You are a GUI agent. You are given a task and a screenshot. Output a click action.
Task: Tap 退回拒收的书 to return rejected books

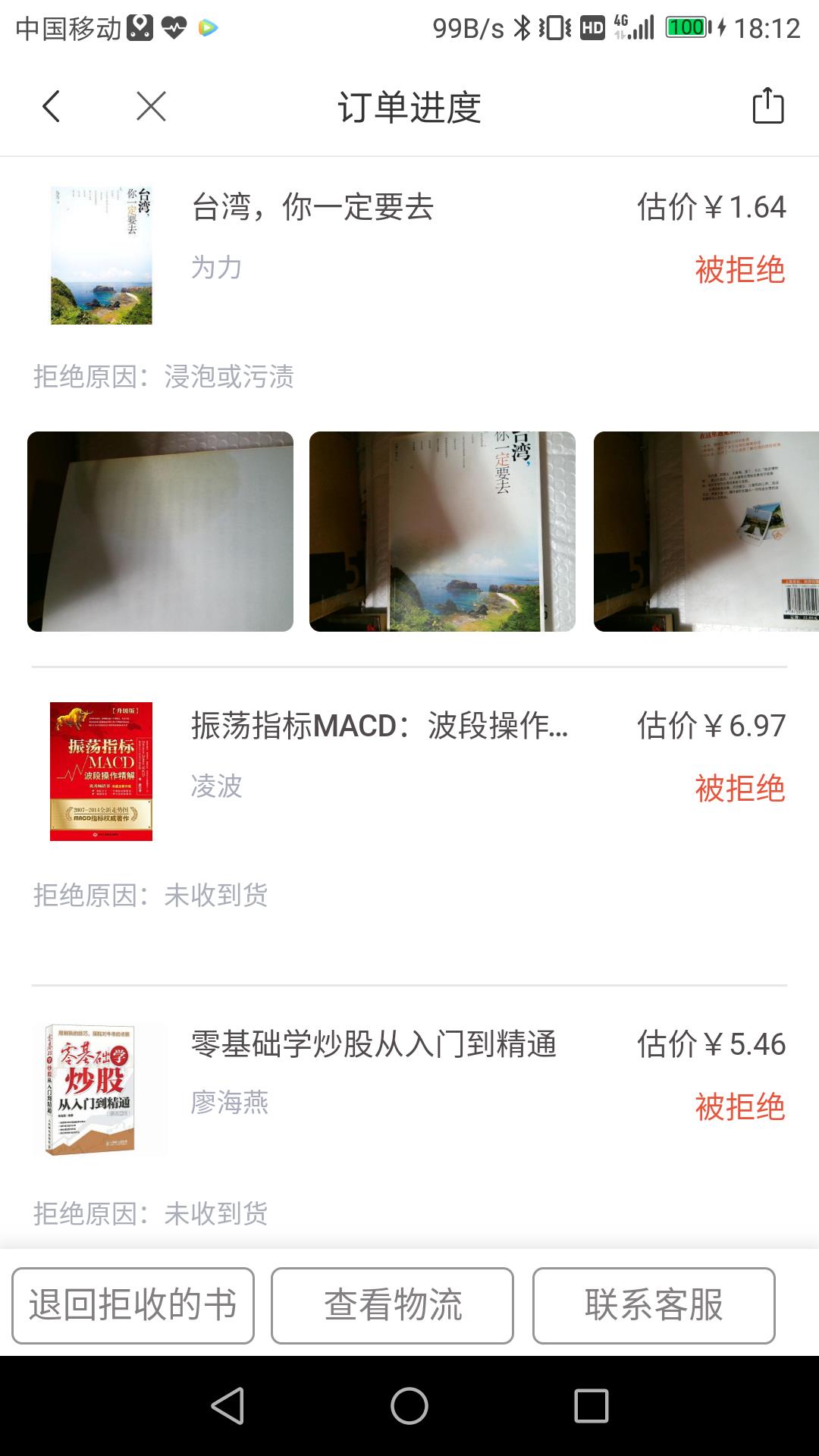point(133,1305)
